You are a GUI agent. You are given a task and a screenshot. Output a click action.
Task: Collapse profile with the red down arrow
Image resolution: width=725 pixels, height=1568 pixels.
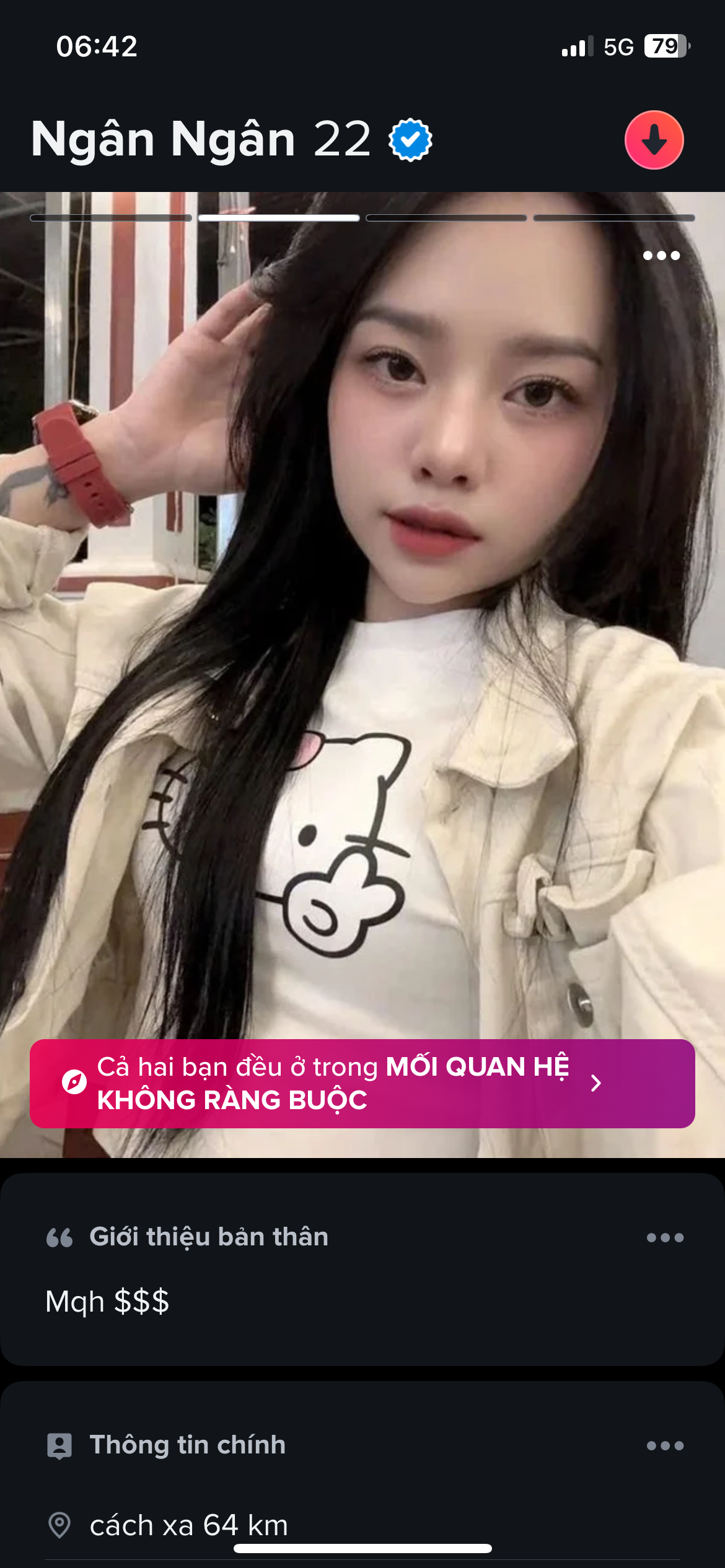654,140
